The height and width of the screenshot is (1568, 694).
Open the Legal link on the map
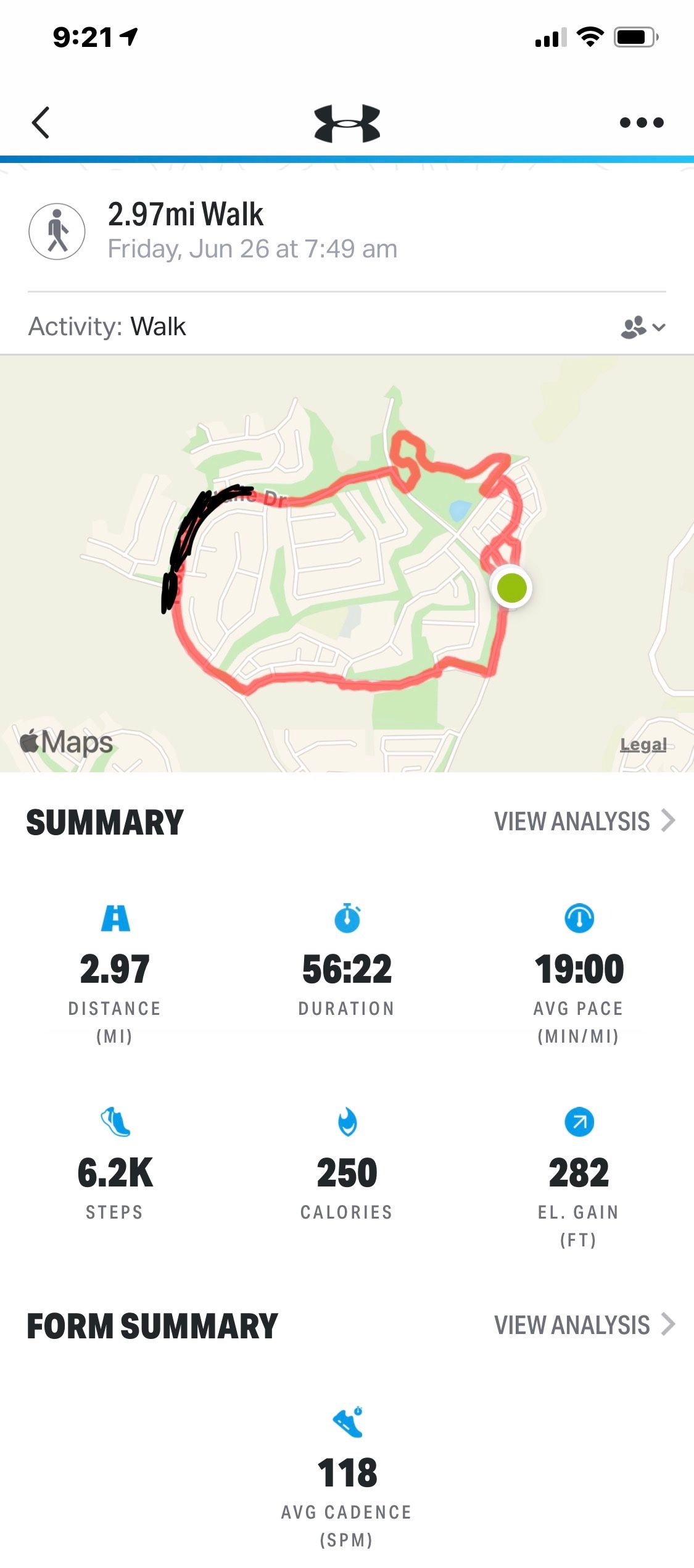point(643,744)
